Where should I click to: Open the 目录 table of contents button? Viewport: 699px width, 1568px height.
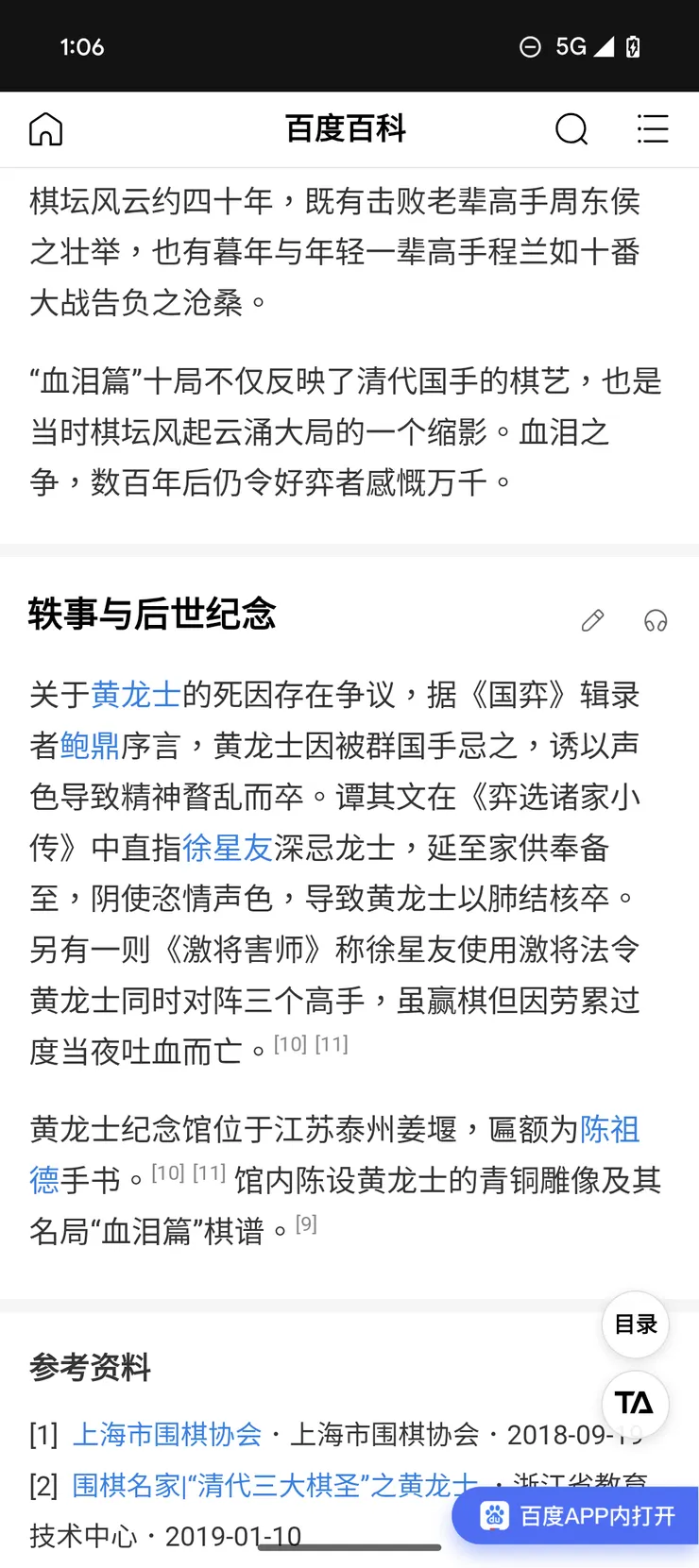coord(634,1325)
